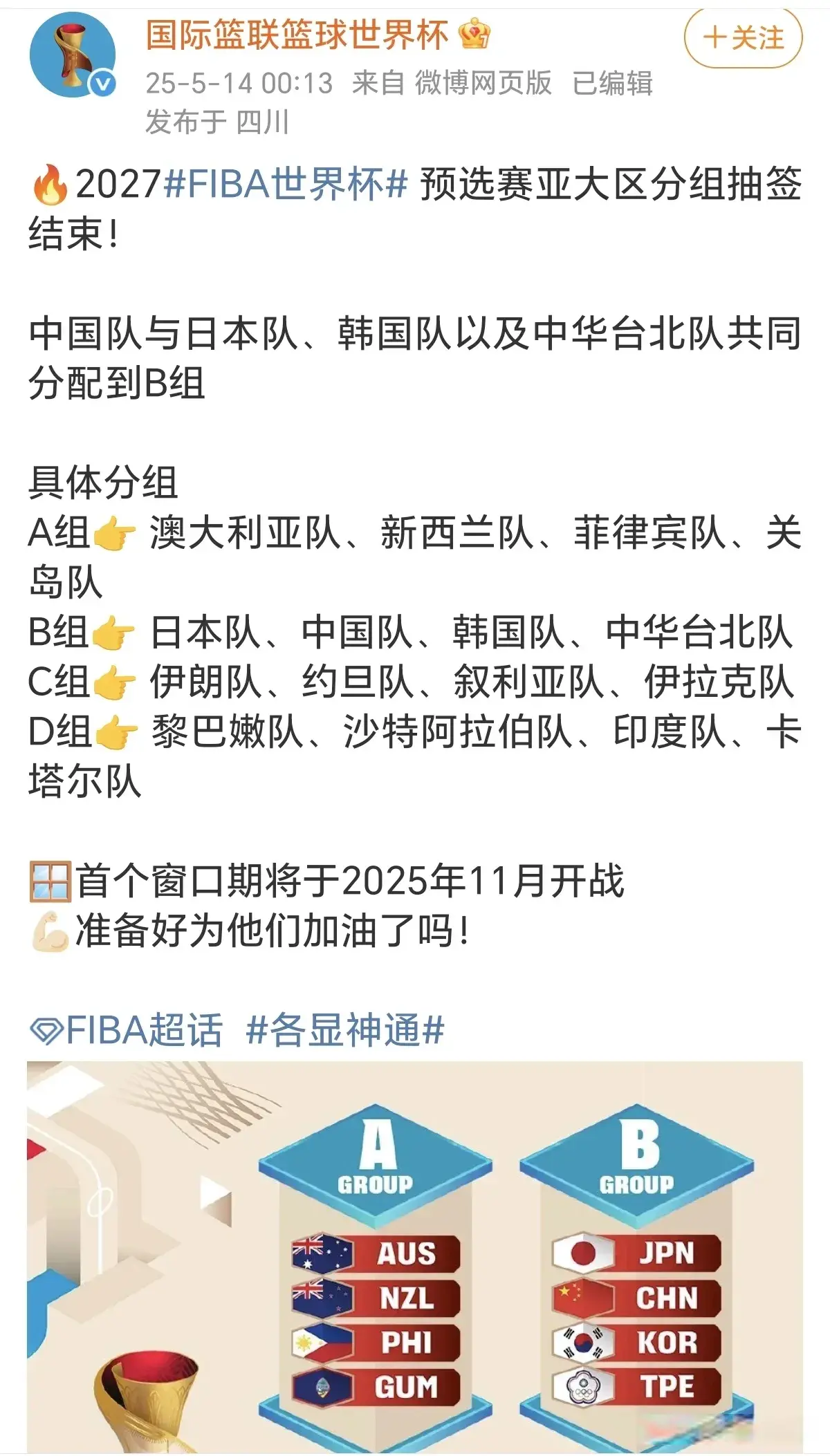The height and width of the screenshot is (1456, 830).
Task: Open the 国际篮联篮球世界杯 profile avatar
Action: pyautogui.click(x=72, y=55)
